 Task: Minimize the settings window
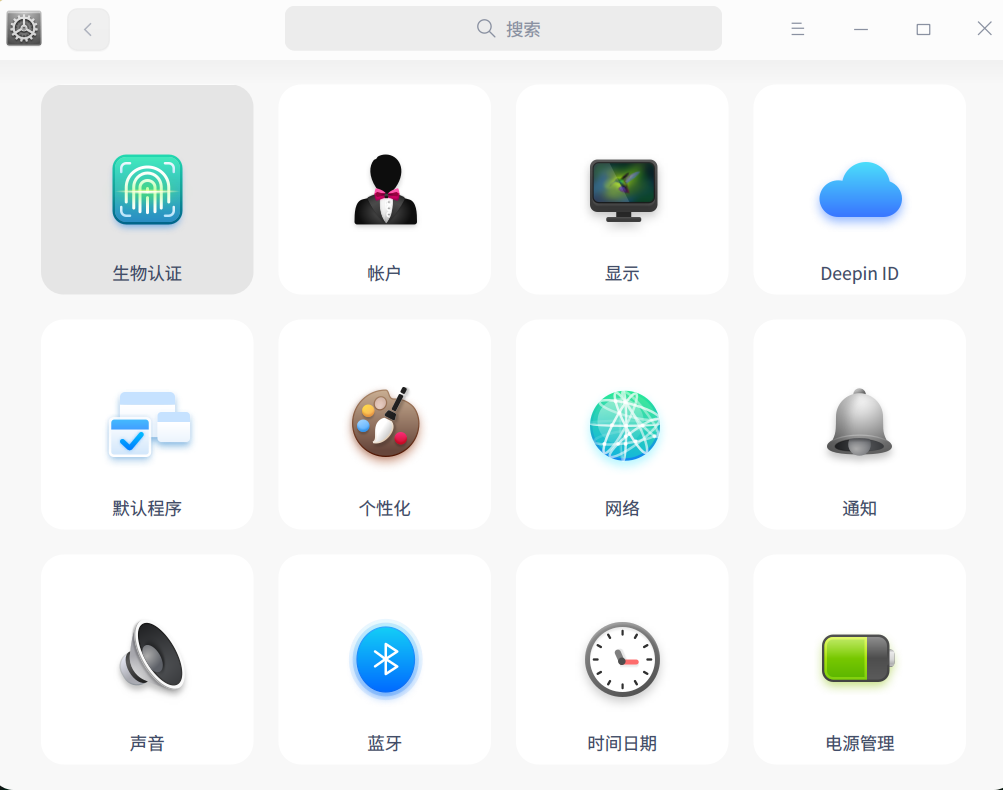[860, 29]
